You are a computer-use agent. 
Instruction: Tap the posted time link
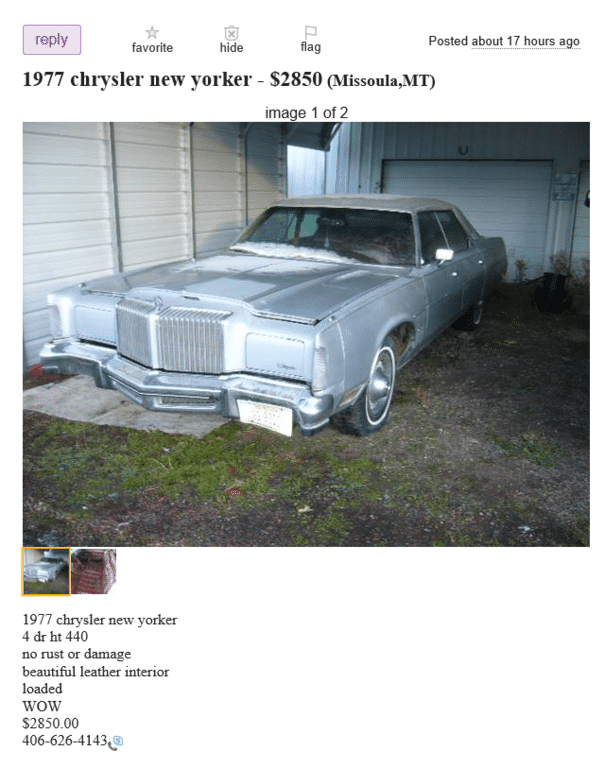[x=525, y=41]
